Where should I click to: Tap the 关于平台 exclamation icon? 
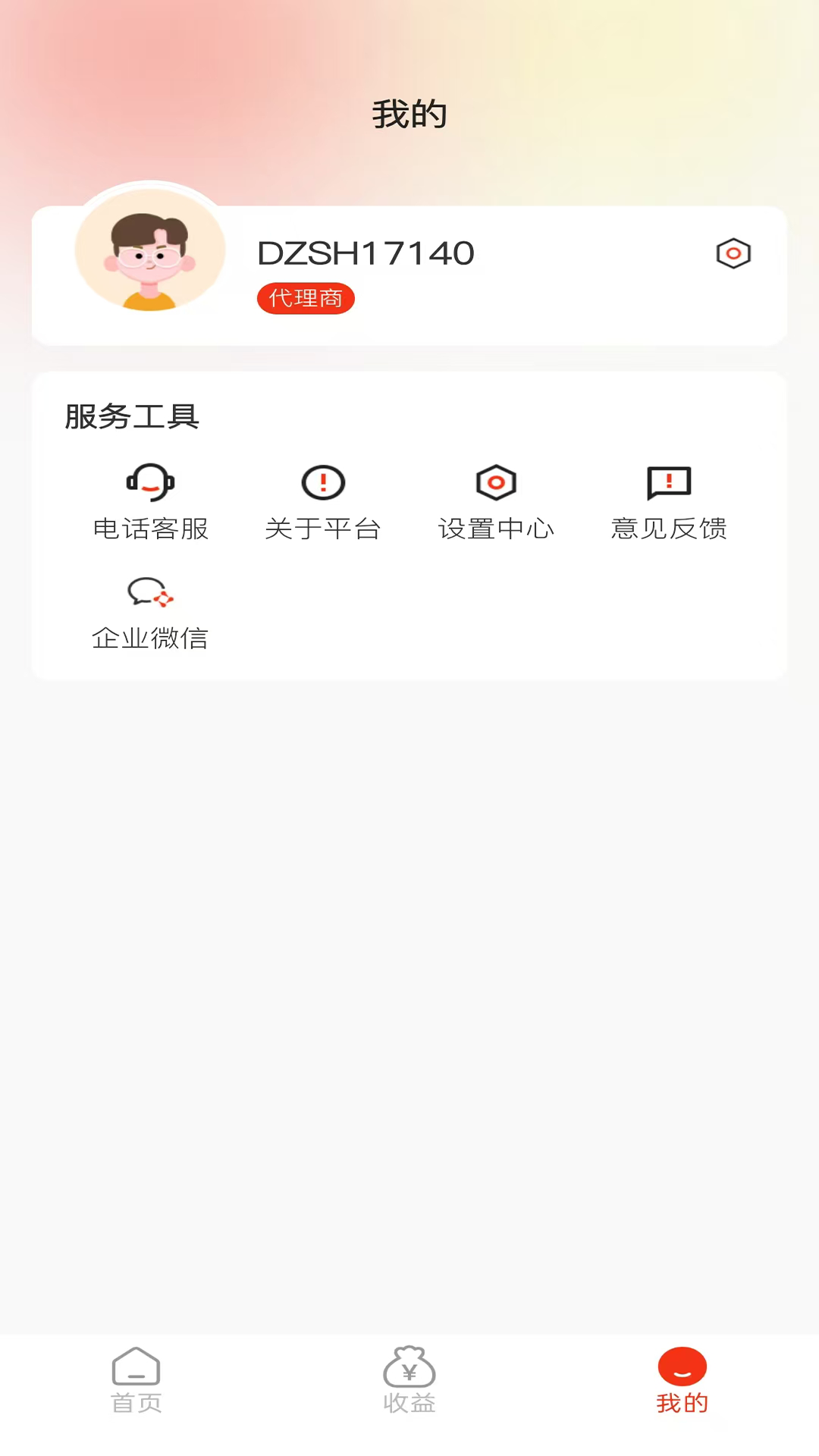[x=323, y=484]
